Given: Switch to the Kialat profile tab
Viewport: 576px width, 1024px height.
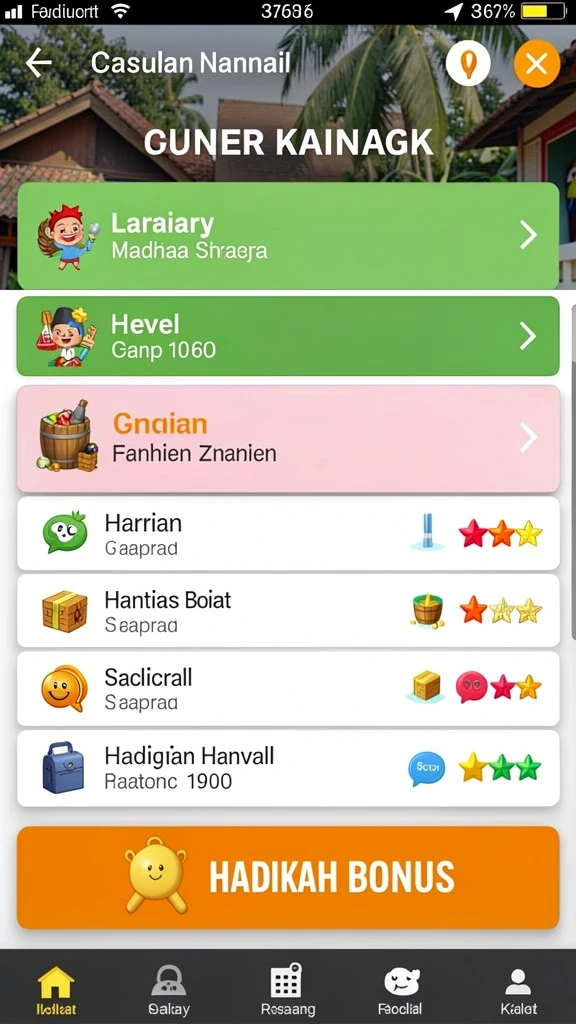Looking at the screenshot, I should pos(518,989).
